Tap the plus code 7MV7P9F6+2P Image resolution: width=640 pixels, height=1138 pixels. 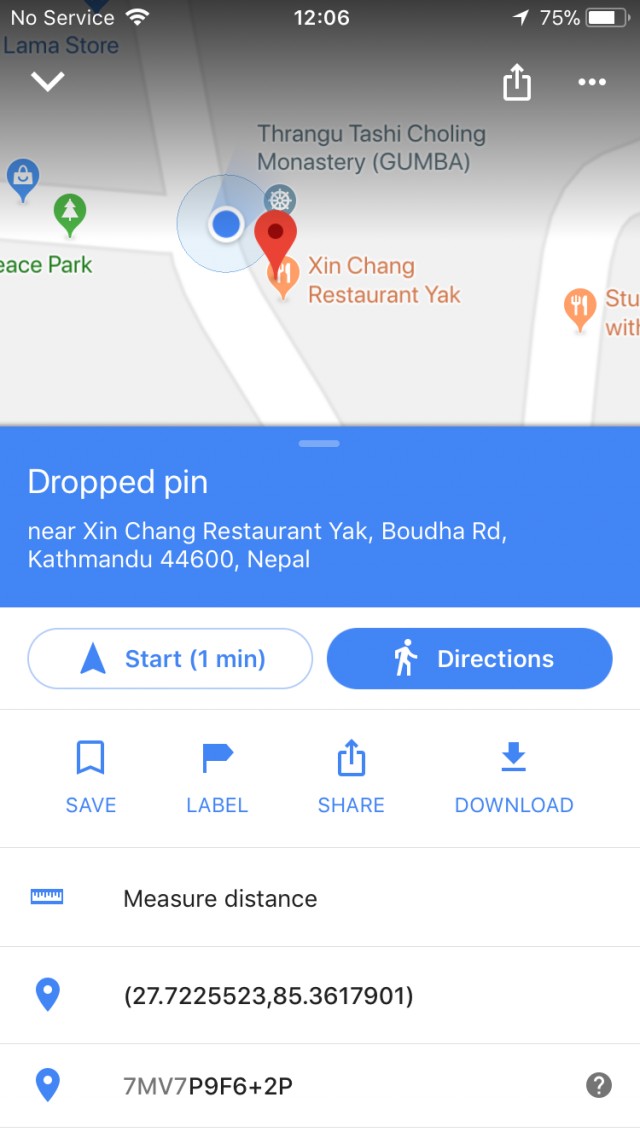coord(208,1086)
